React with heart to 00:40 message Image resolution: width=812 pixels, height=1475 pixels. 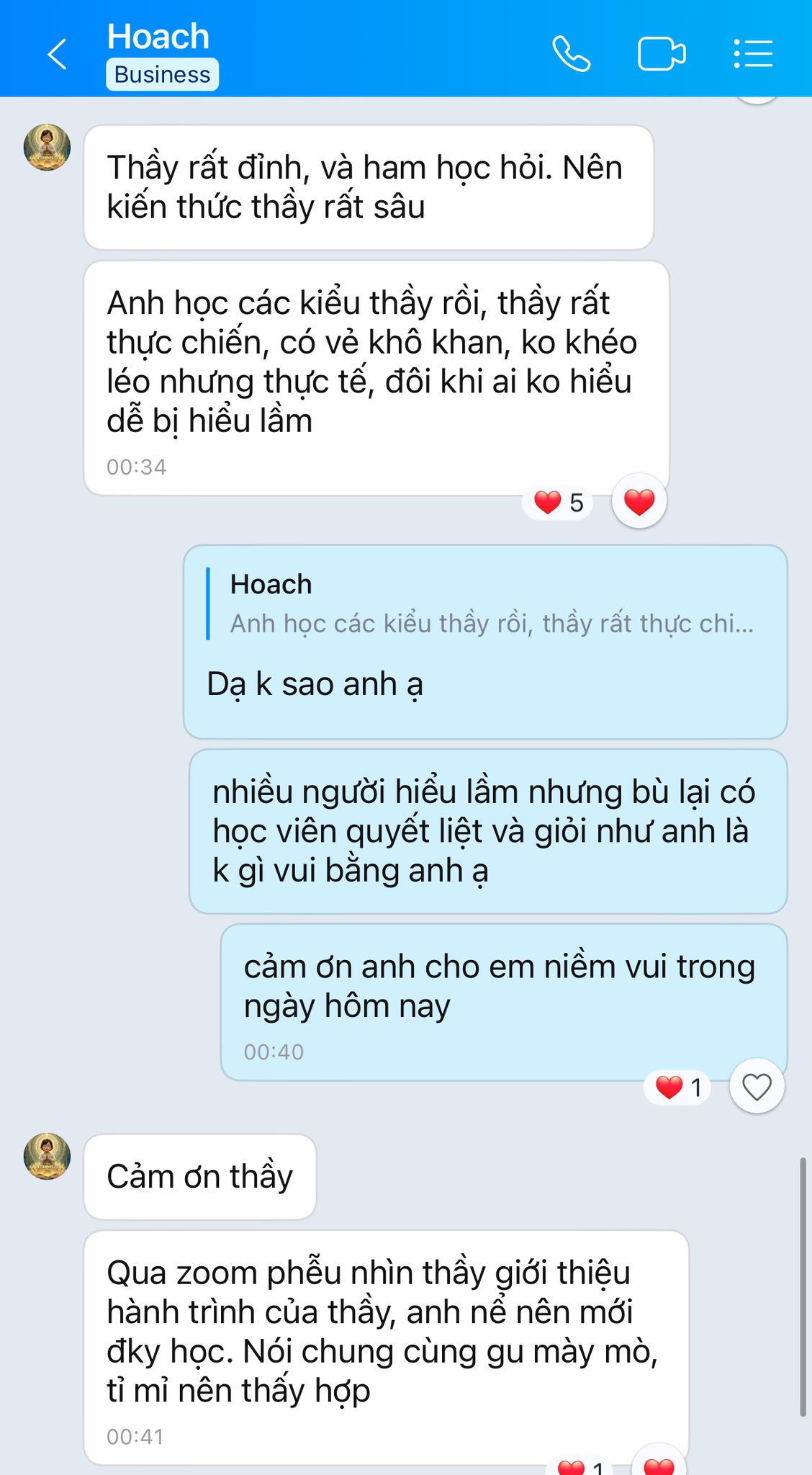(x=757, y=1086)
